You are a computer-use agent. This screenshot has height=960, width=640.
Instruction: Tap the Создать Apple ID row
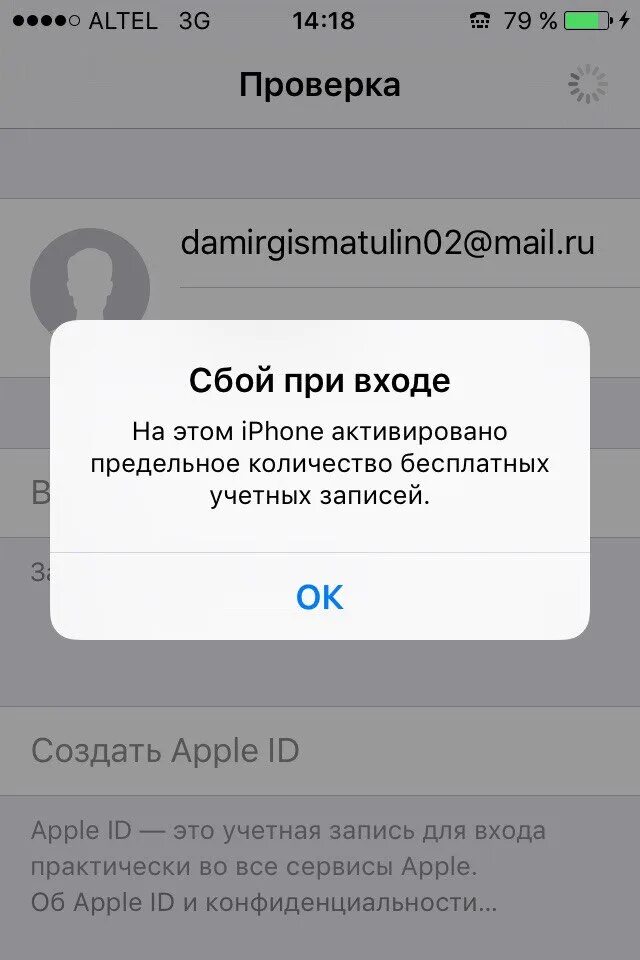(x=320, y=751)
